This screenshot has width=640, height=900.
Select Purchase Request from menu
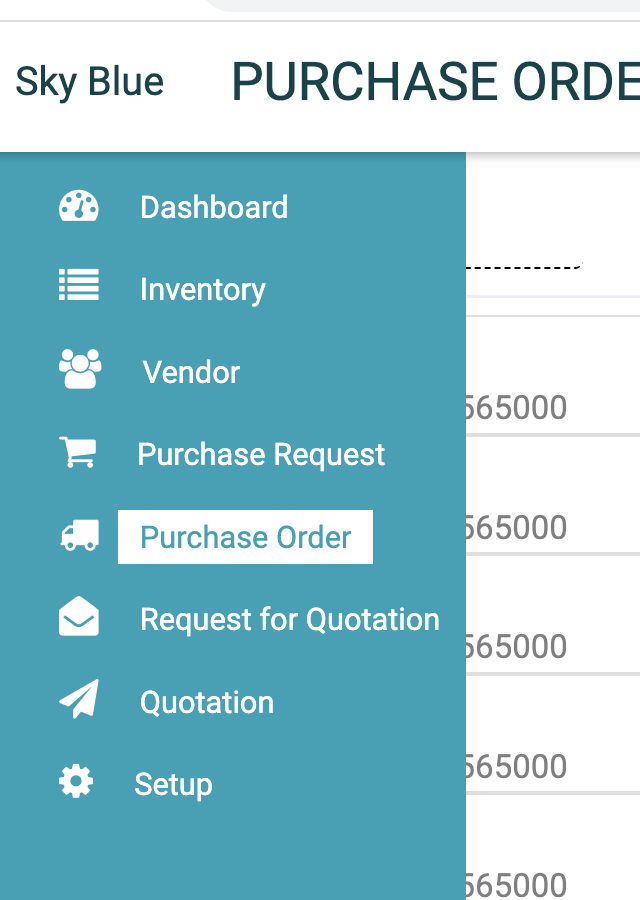click(260, 455)
